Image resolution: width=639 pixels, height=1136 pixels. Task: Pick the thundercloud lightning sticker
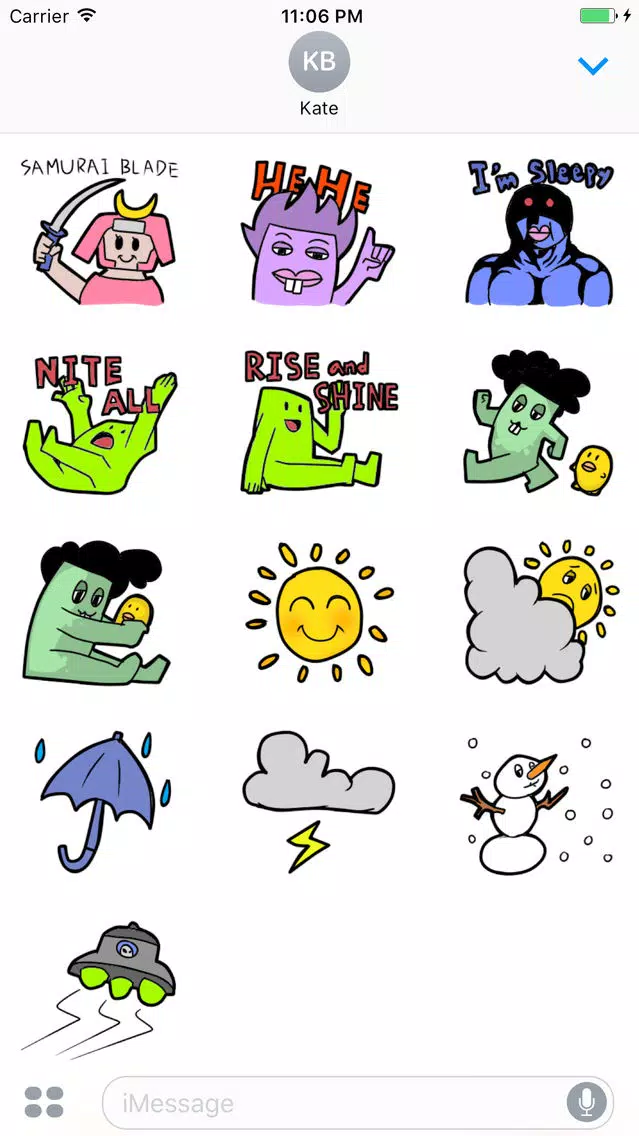pyautogui.click(x=318, y=801)
